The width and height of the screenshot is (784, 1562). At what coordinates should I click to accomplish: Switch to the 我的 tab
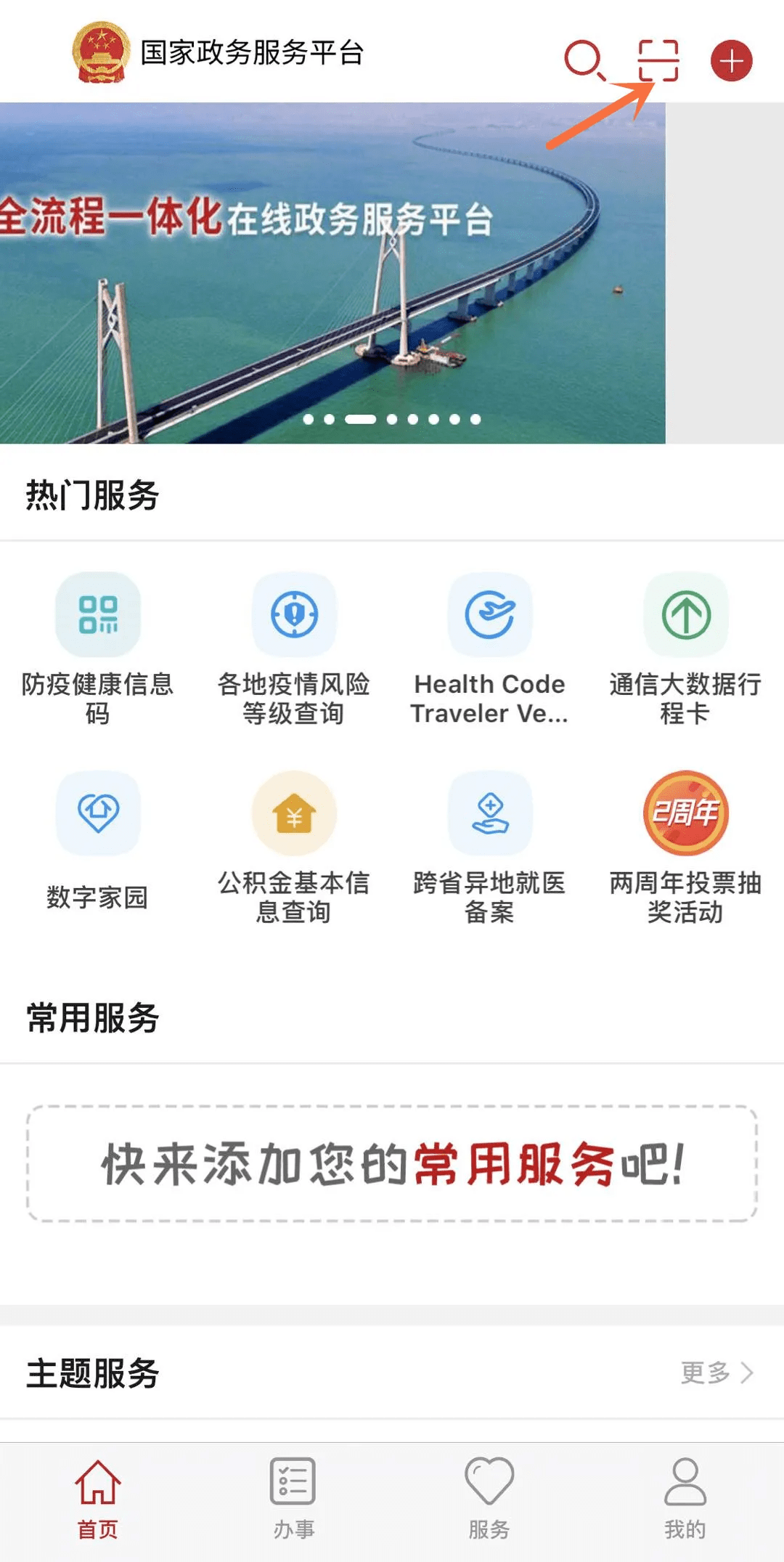(x=685, y=1500)
